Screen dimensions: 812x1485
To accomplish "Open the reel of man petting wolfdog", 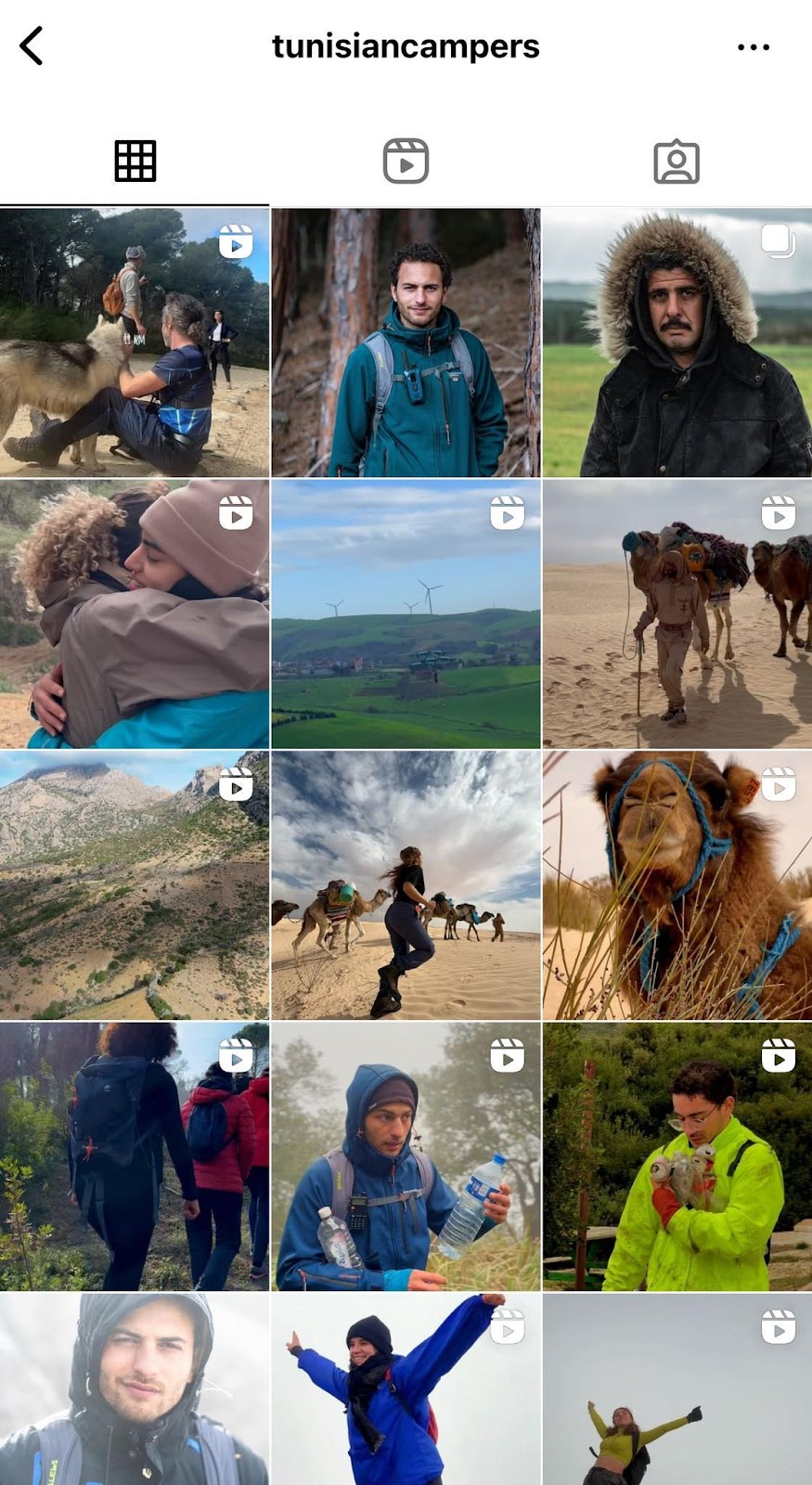I will pyautogui.click(x=135, y=342).
